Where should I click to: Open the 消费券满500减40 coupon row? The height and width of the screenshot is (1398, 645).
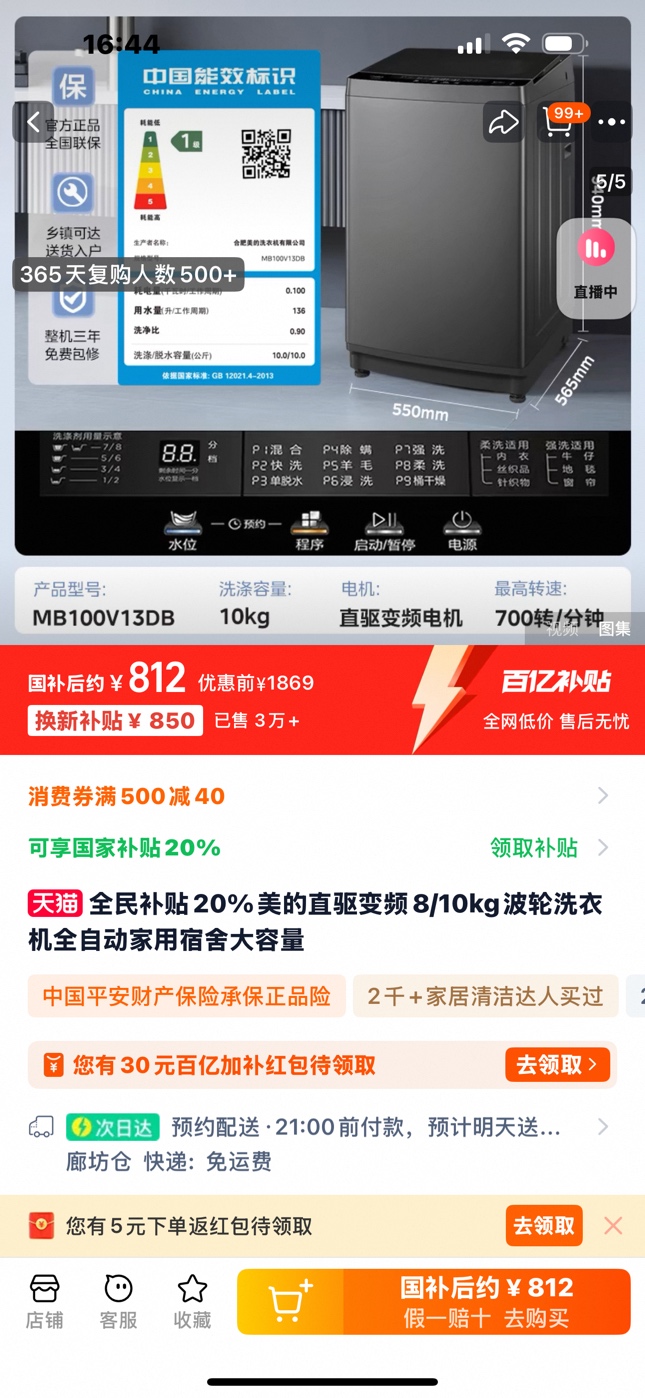click(x=318, y=796)
